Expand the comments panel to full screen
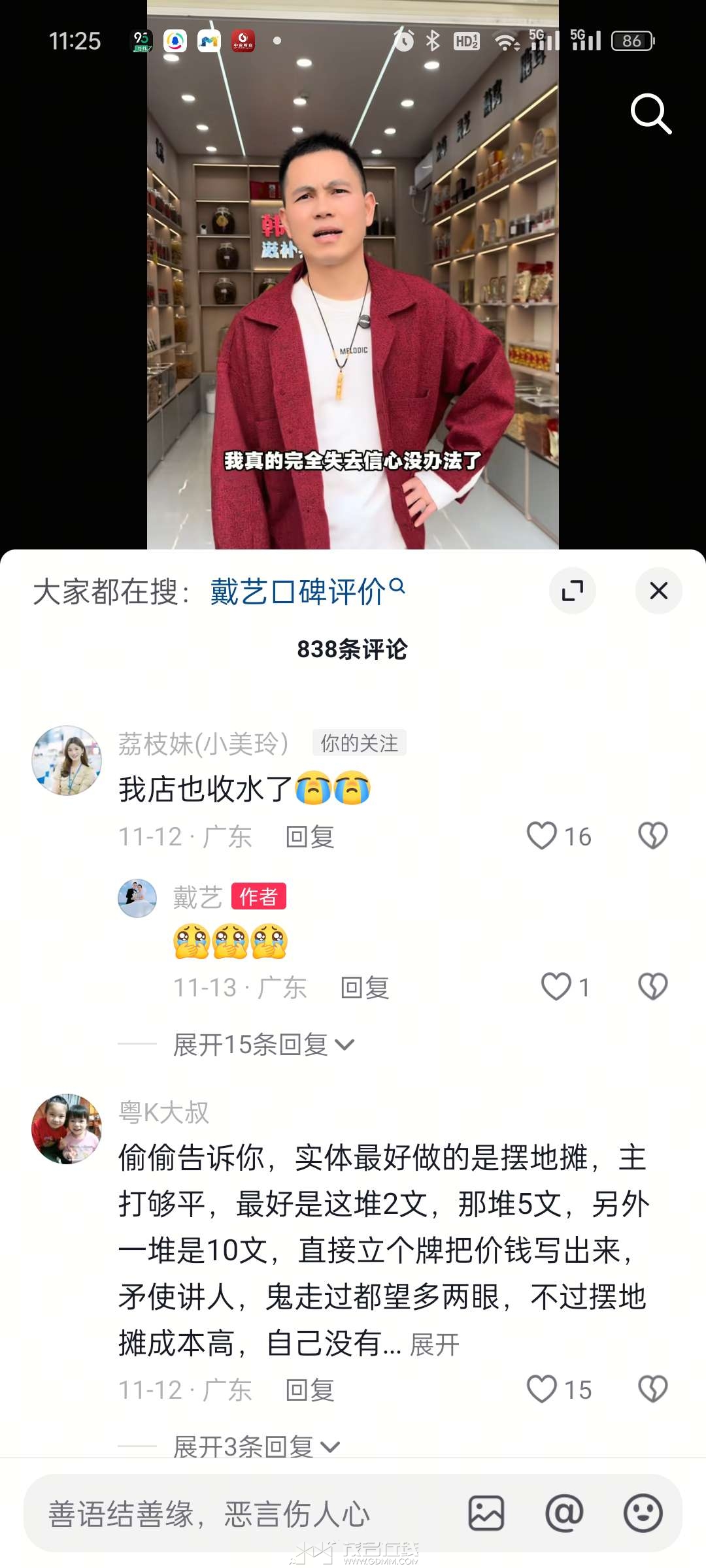Viewport: 706px width, 1568px height. click(x=572, y=591)
